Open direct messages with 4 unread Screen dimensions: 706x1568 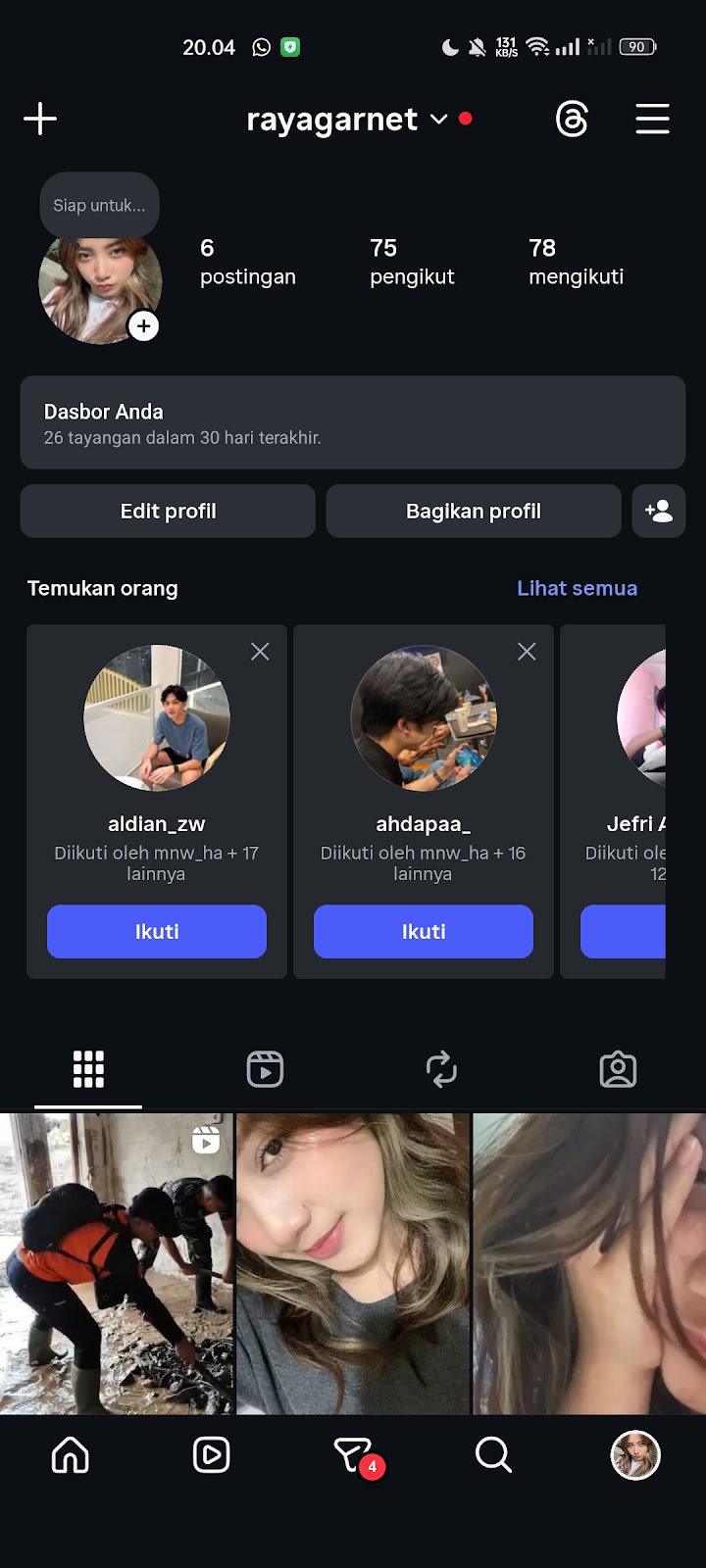point(353,1455)
